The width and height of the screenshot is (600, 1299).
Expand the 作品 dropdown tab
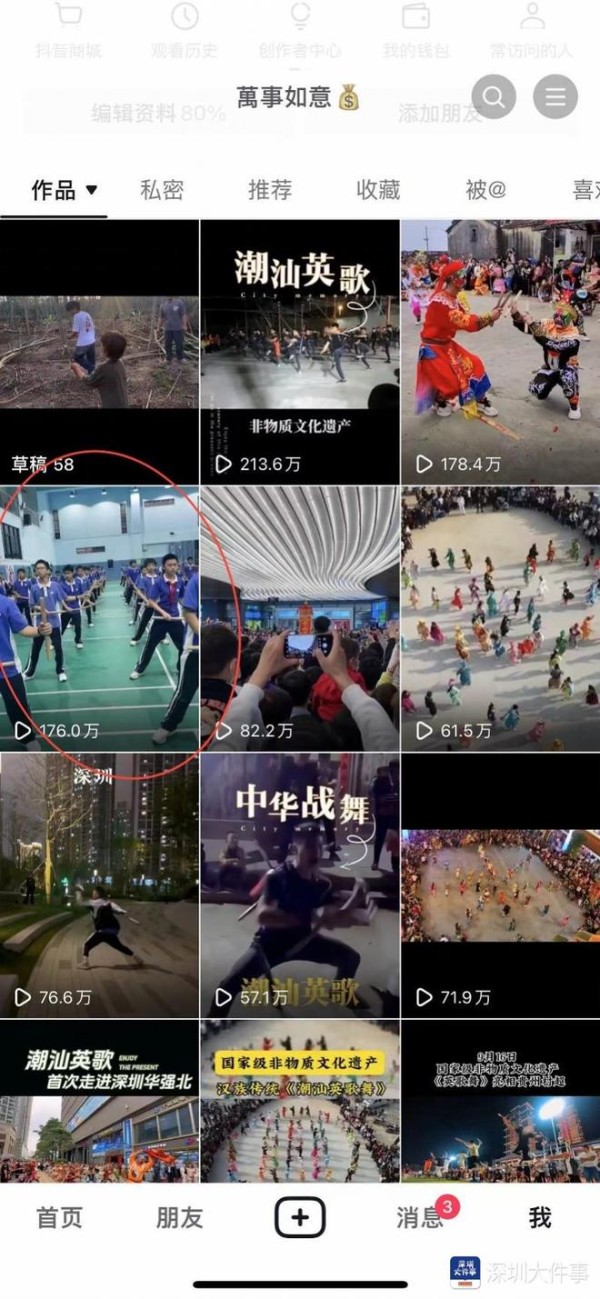(64, 190)
